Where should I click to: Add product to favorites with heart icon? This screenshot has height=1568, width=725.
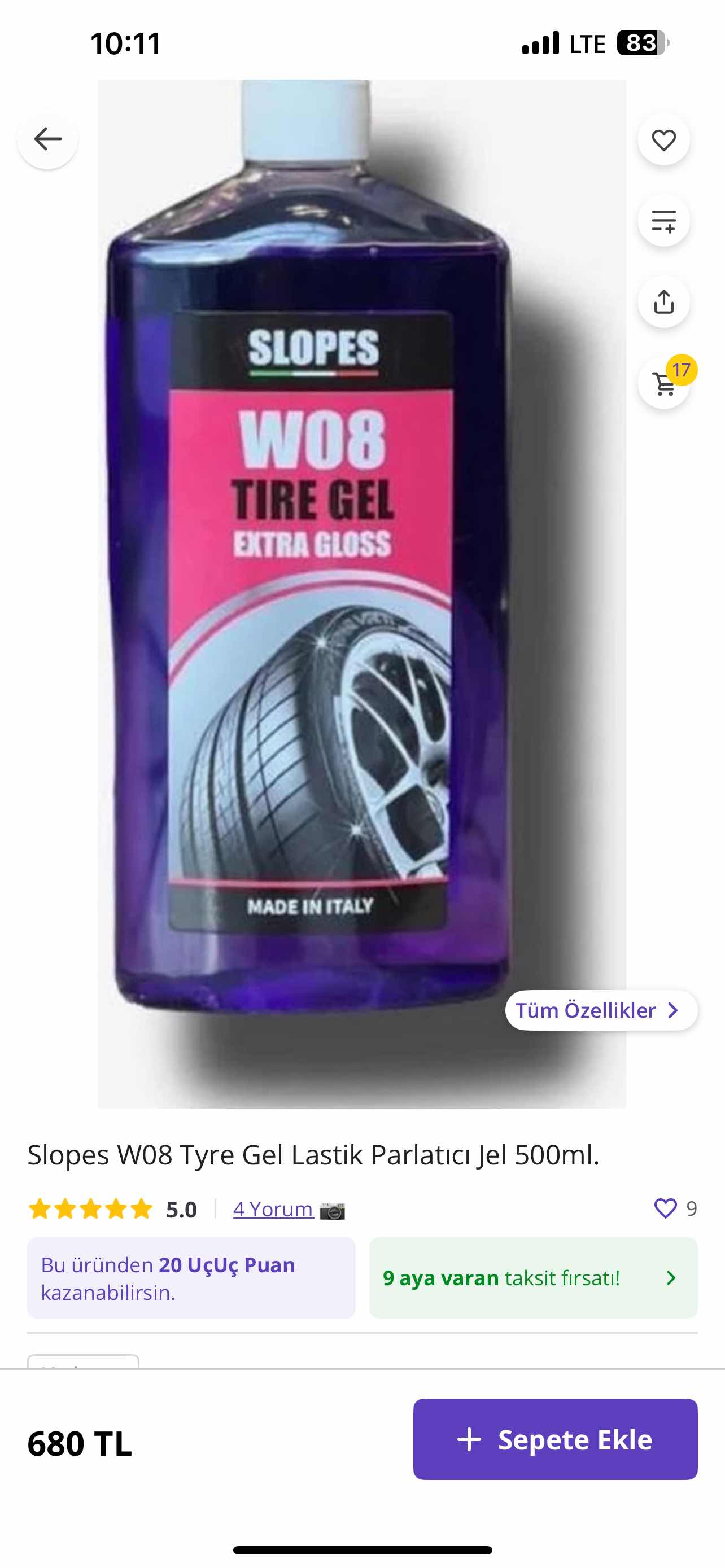[x=663, y=140]
